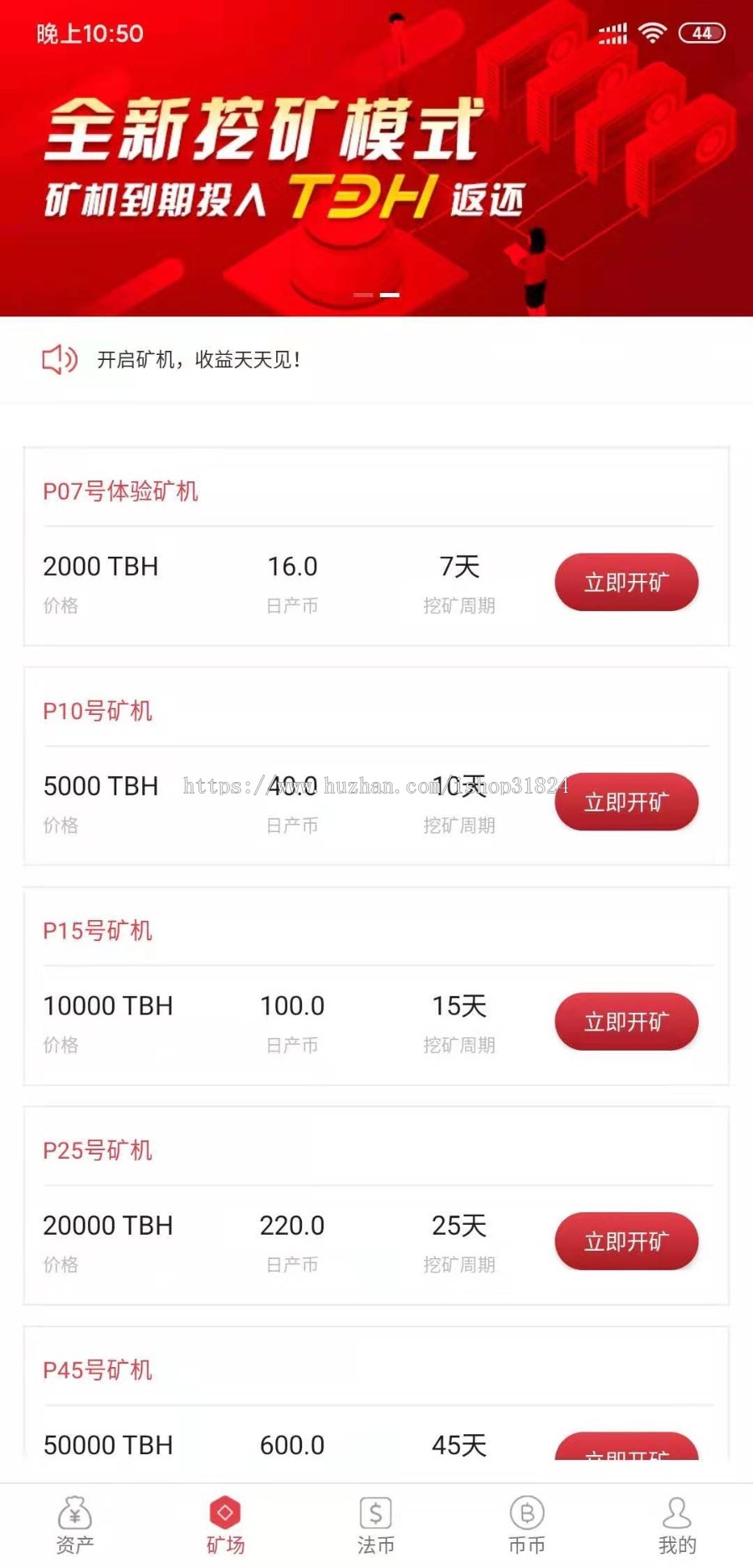Tap the 币币 Bitcoin icon

tap(525, 1514)
